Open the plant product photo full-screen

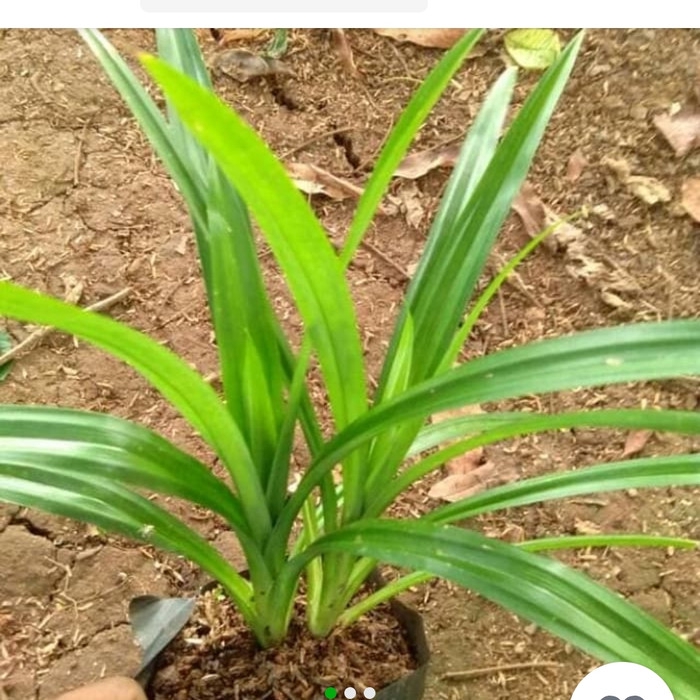point(350,350)
